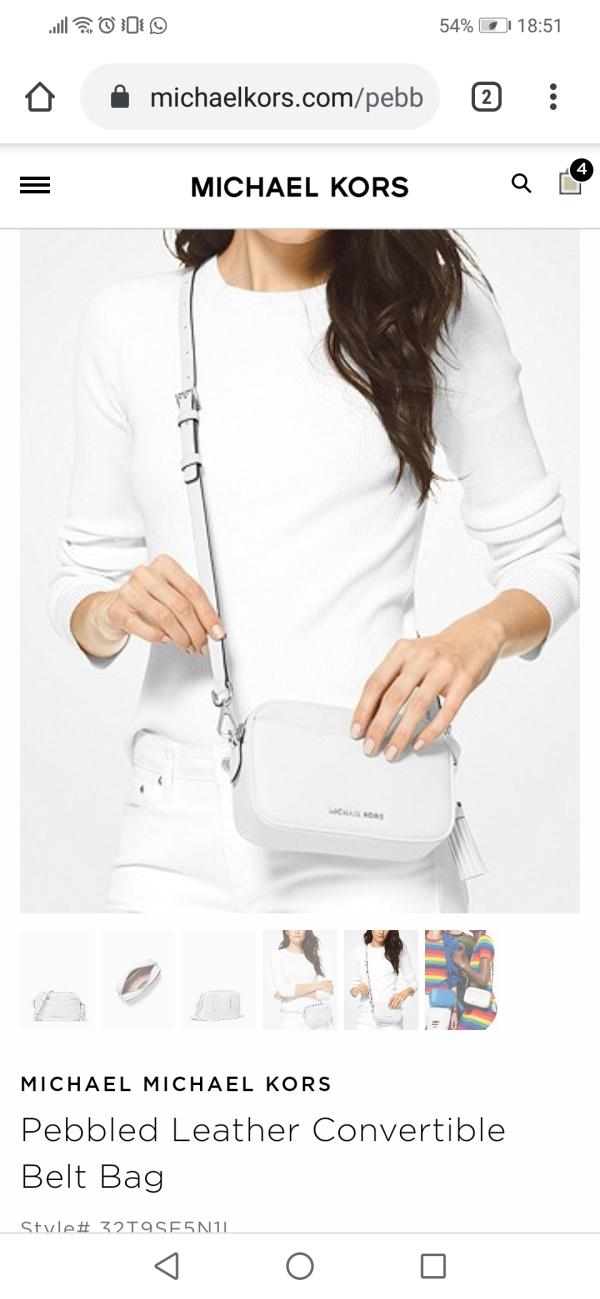Open the Michael Kors hamburger menu

click(35, 186)
